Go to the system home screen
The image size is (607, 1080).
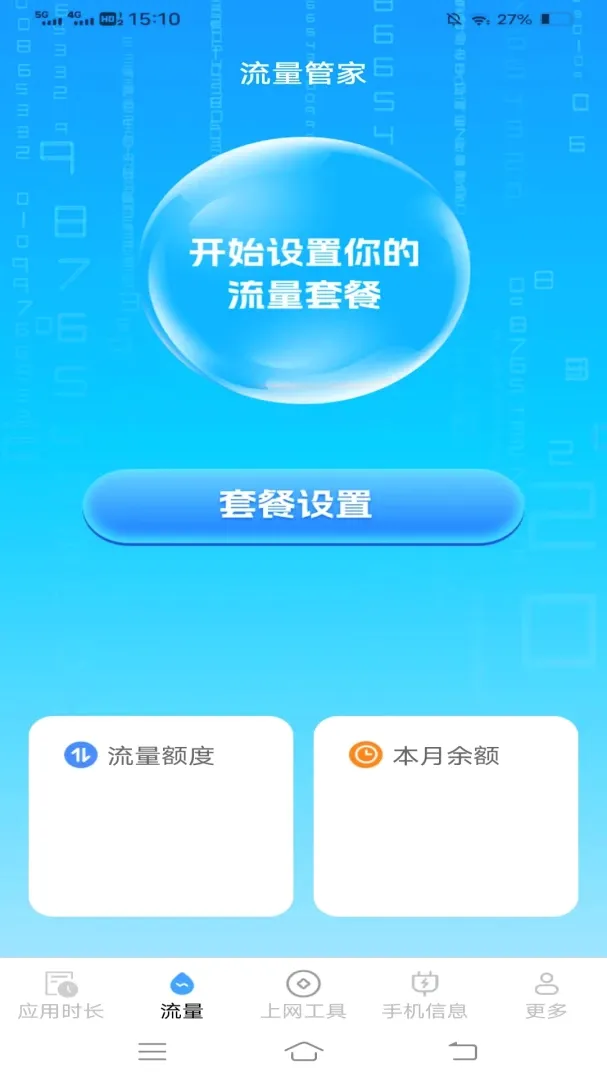coord(304,1051)
